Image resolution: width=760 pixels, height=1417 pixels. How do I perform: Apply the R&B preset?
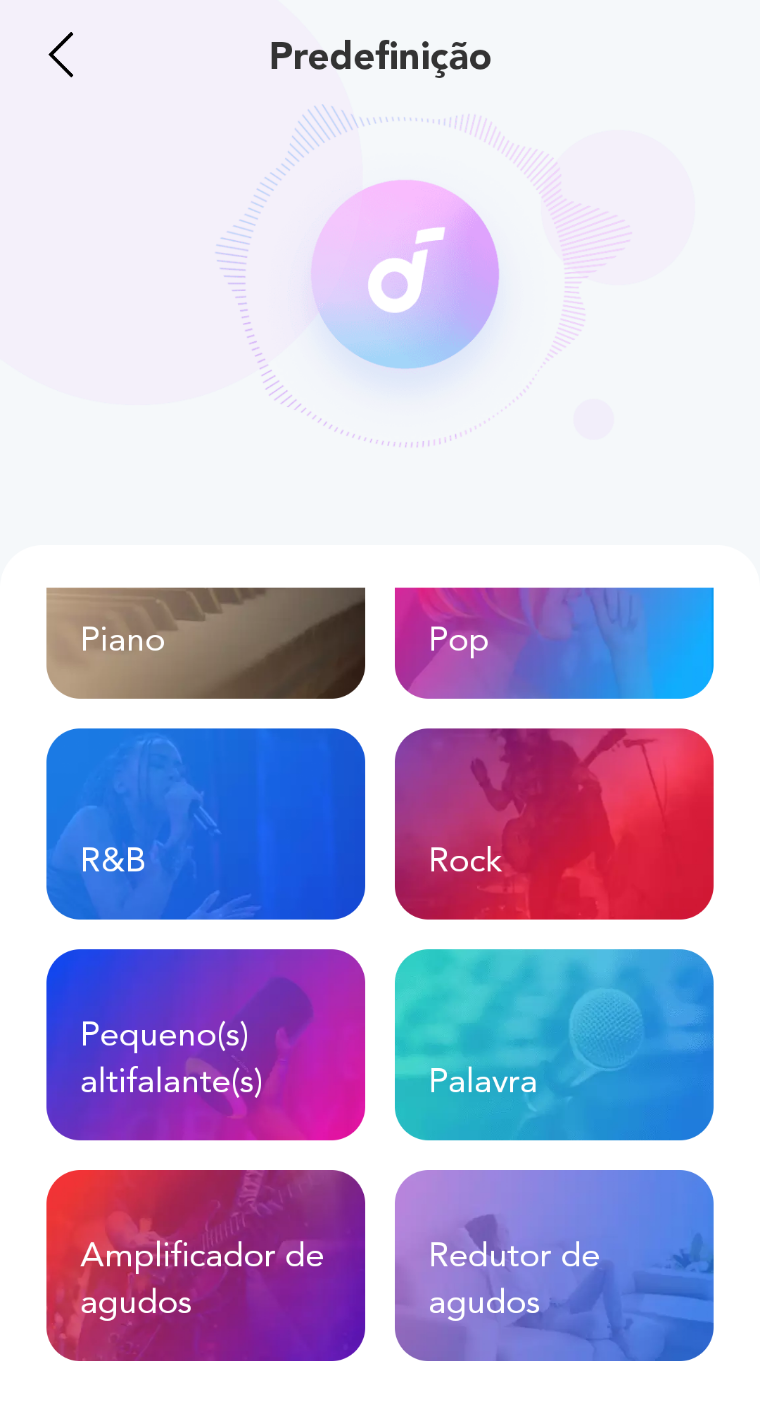205,823
